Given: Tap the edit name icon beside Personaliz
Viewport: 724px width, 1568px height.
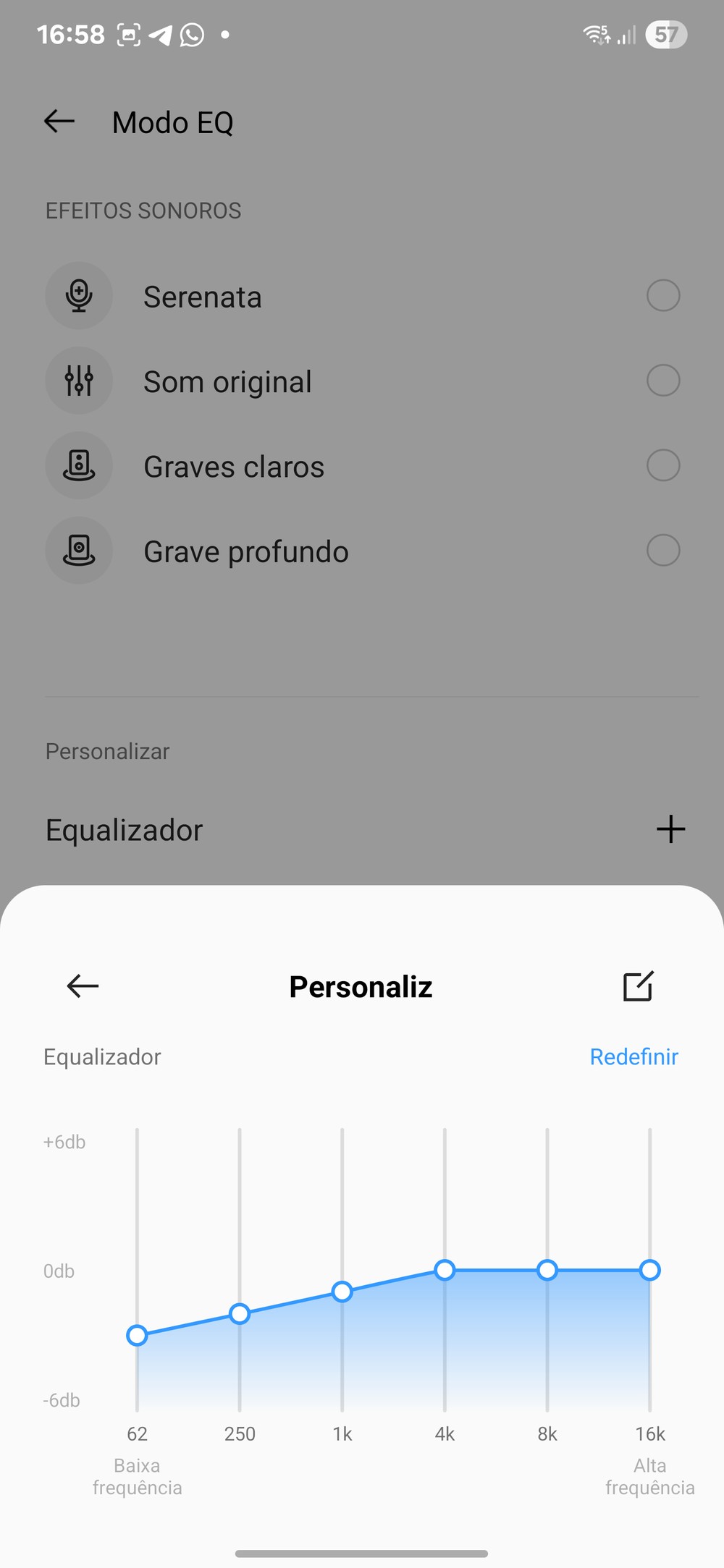Looking at the screenshot, I should point(638,986).
